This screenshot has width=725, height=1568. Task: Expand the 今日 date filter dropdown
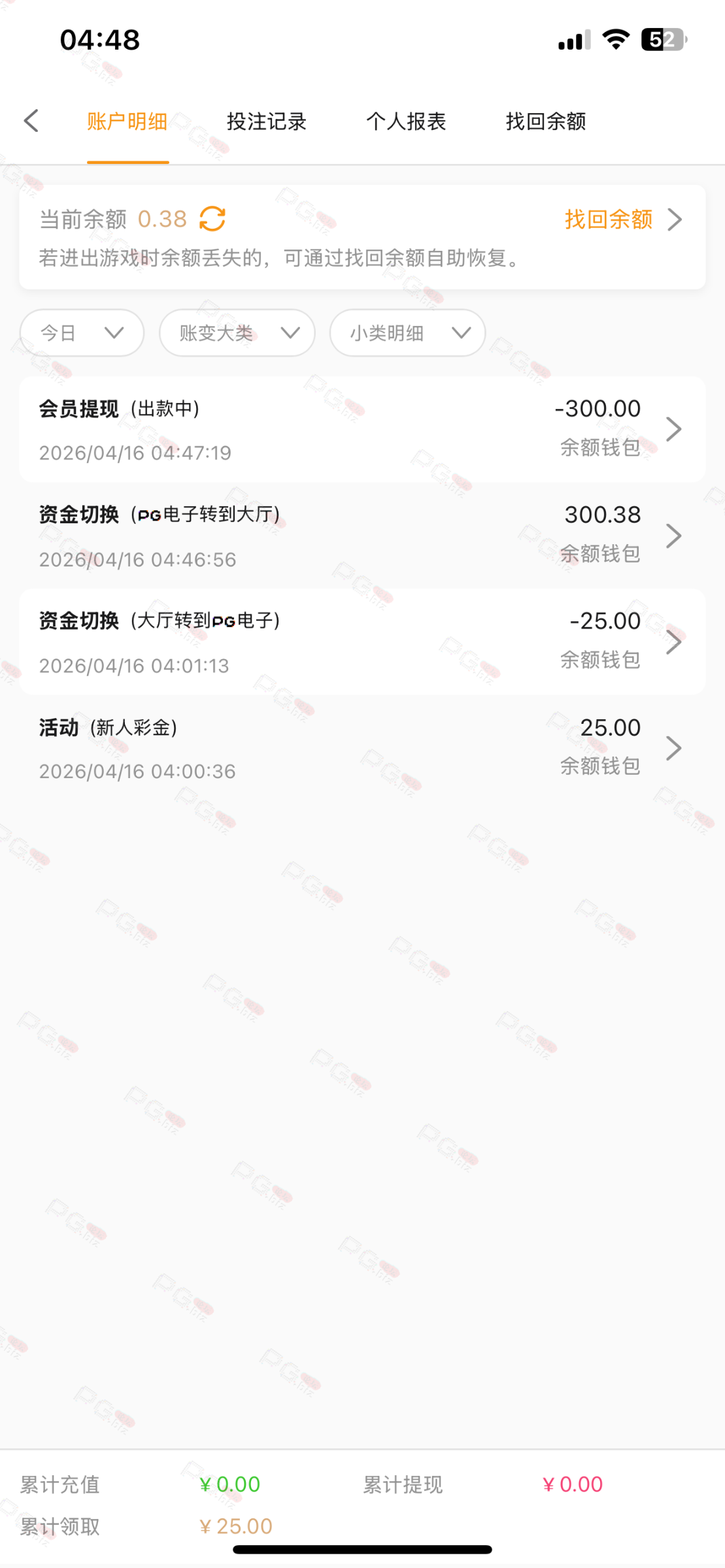(x=82, y=333)
